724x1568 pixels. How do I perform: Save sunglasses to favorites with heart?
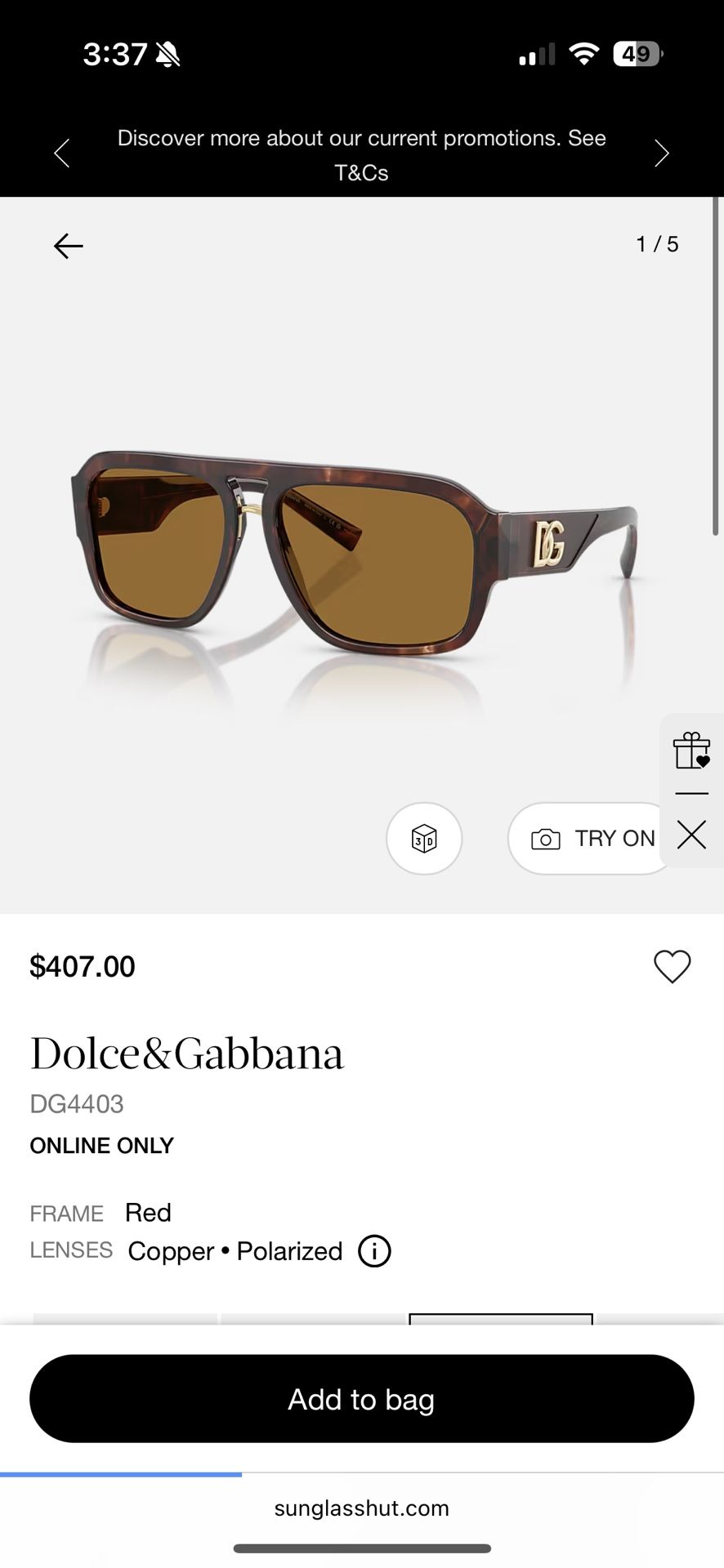click(x=672, y=967)
